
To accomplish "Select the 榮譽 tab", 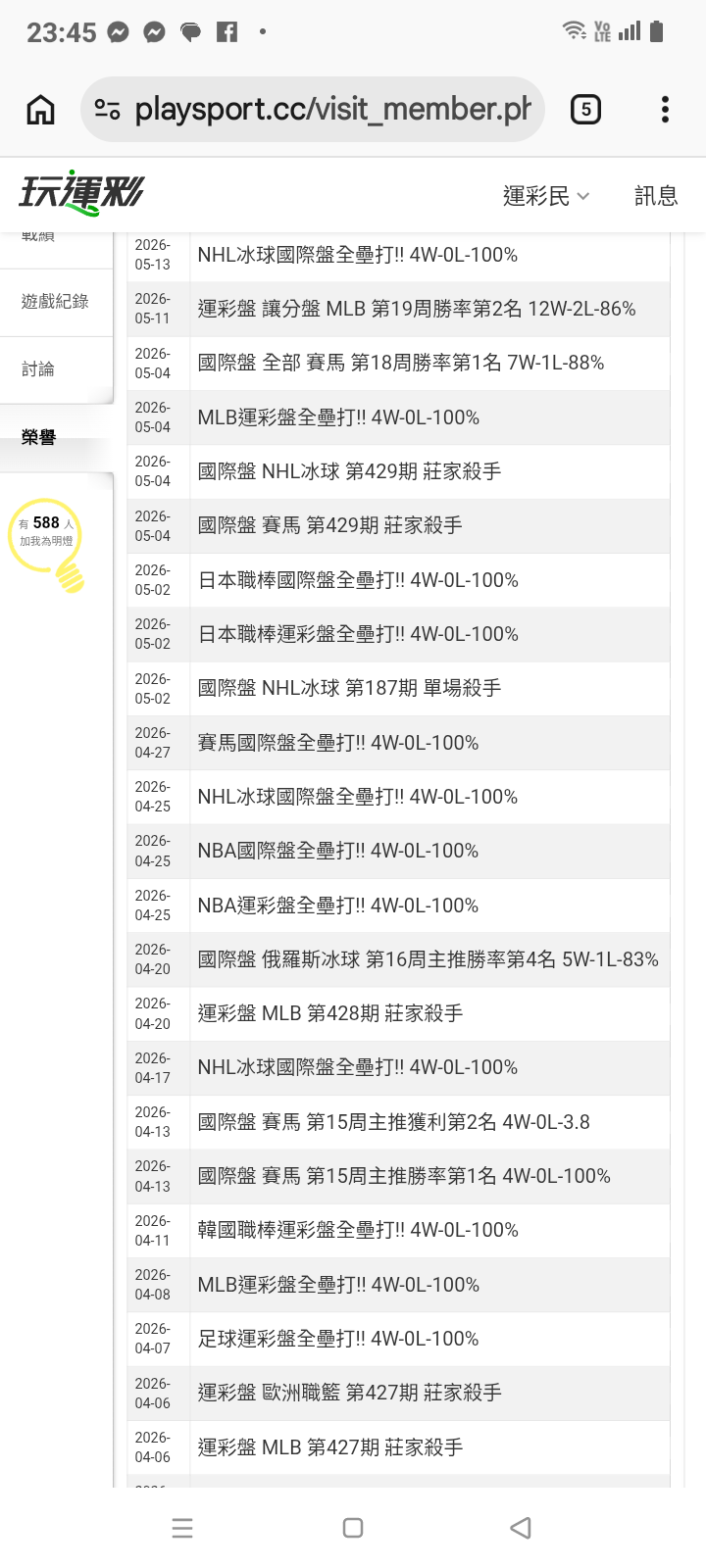I will point(56,437).
